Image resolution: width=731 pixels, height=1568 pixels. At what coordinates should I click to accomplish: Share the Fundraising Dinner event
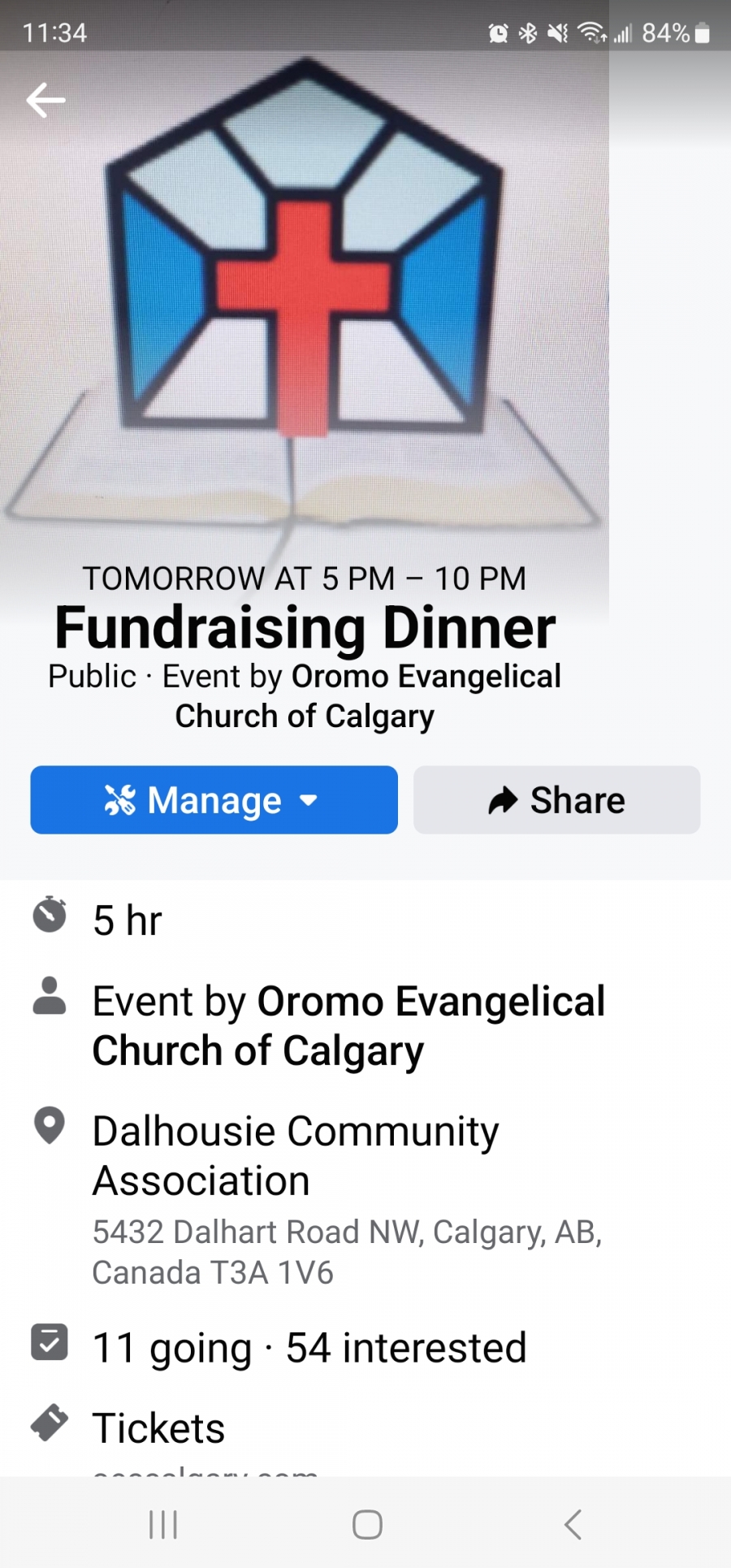556,800
